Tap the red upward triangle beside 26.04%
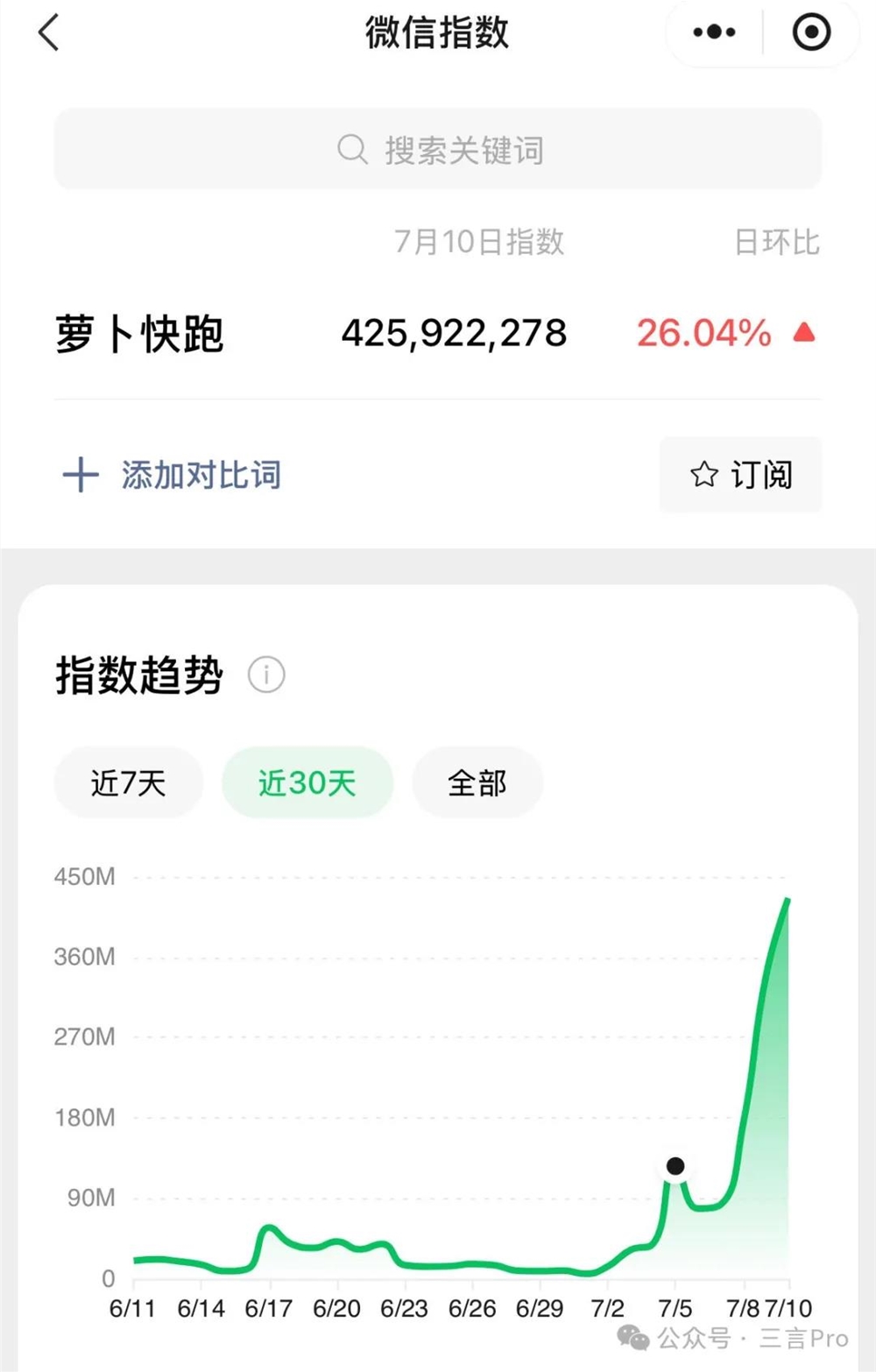 tap(802, 334)
